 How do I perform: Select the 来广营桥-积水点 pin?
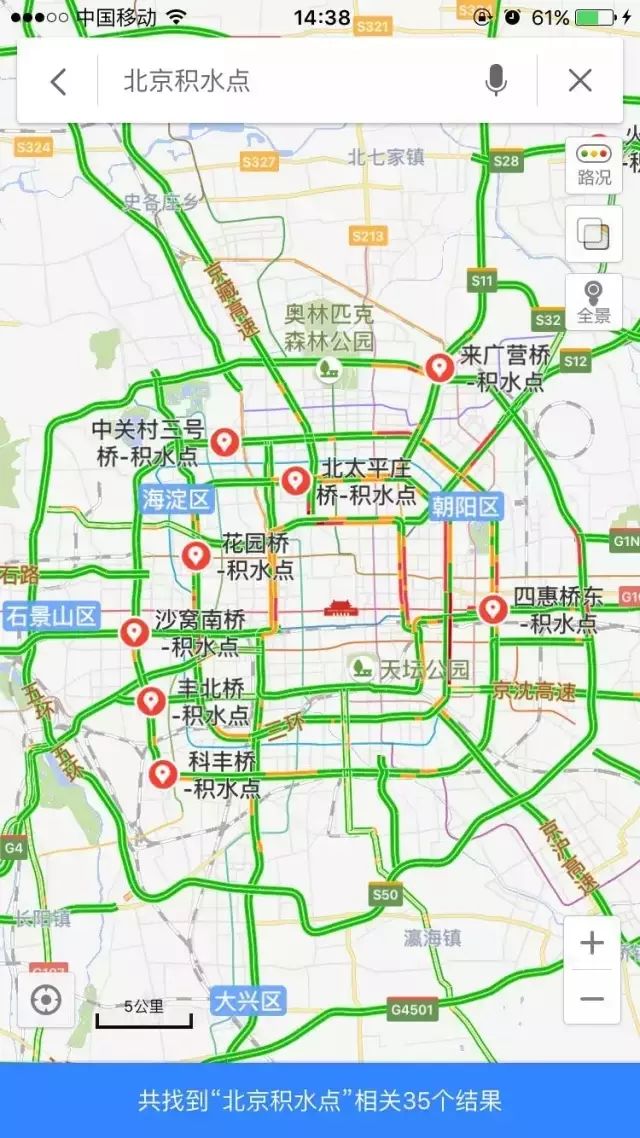pyautogui.click(x=439, y=368)
